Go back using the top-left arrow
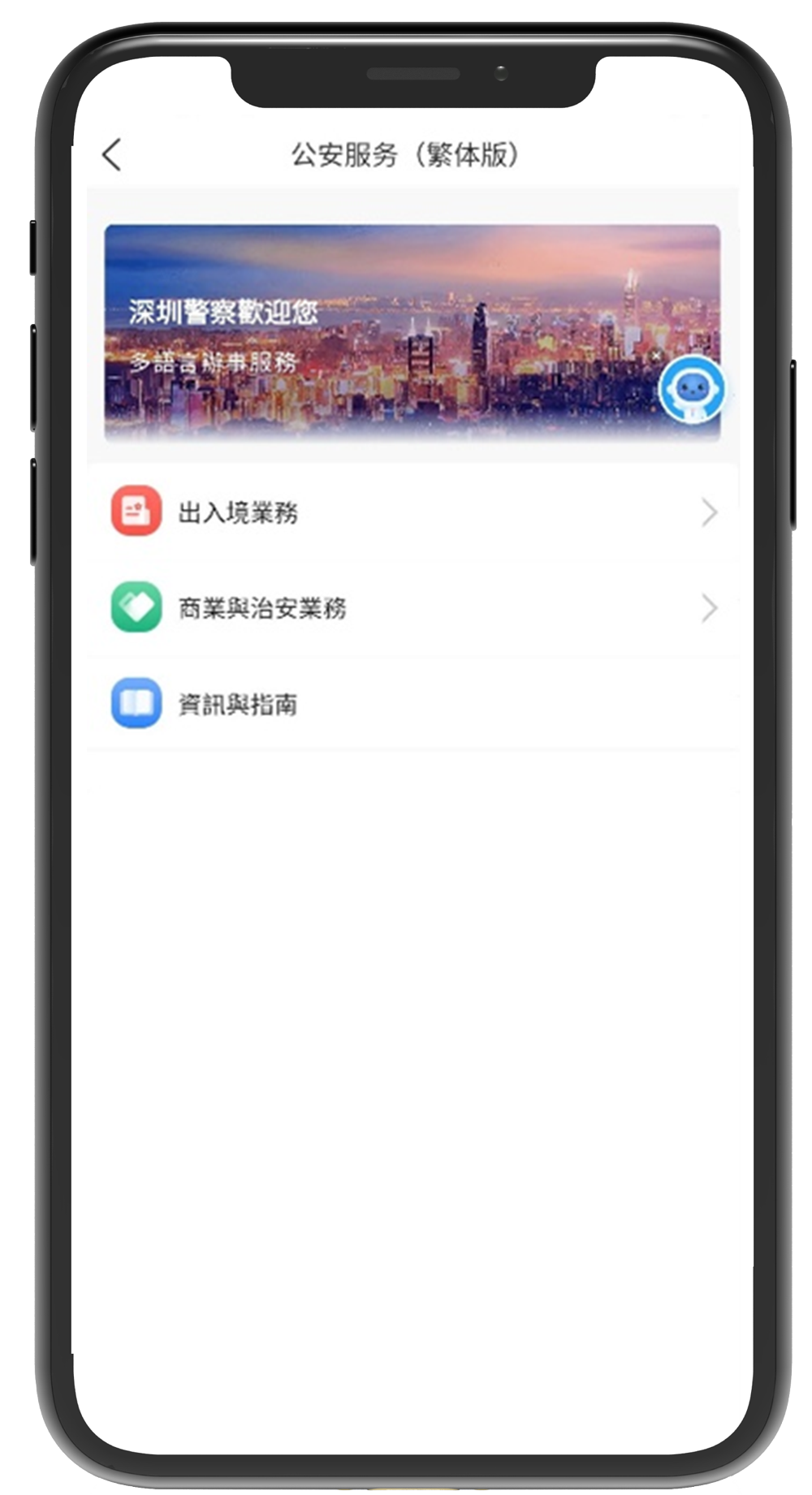 pos(113,154)
